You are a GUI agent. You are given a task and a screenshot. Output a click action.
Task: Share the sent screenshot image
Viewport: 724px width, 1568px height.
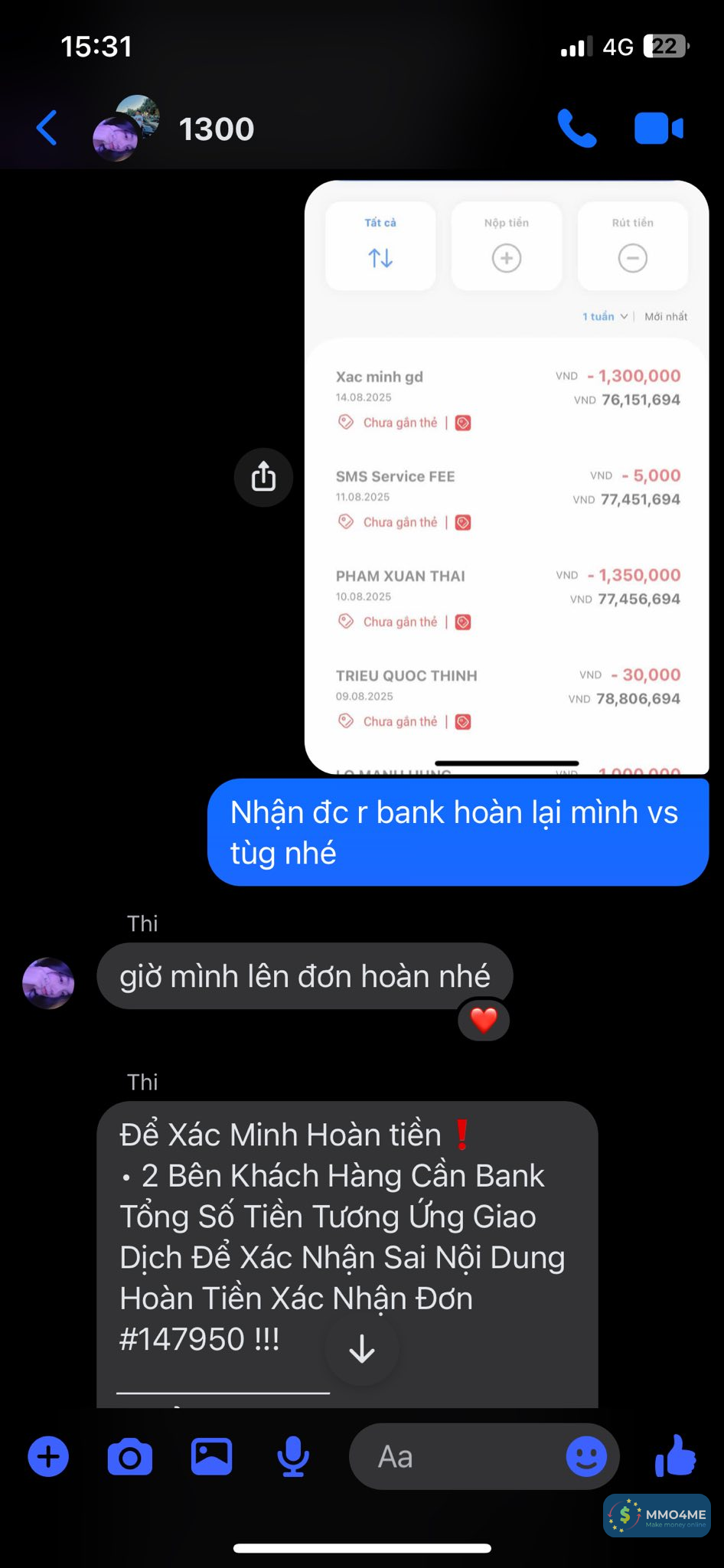(x=263, y=477)
